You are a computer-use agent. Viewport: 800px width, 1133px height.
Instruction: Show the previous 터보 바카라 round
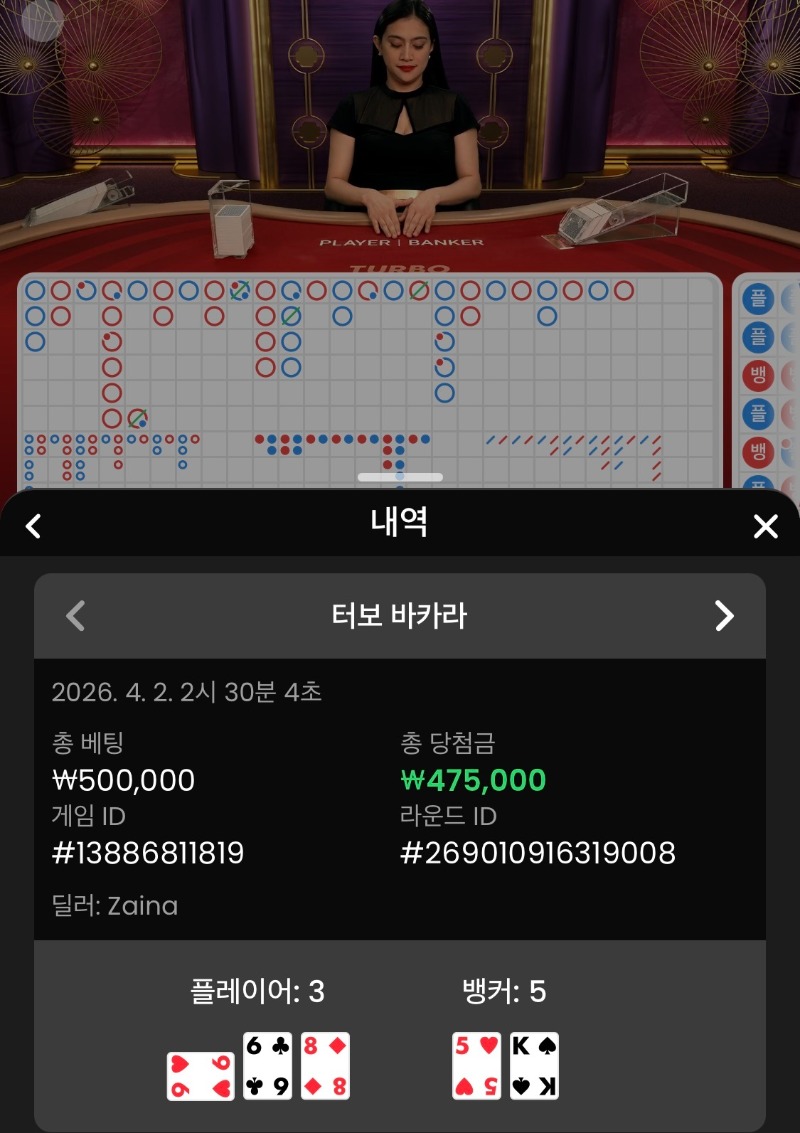pos(76,616)
